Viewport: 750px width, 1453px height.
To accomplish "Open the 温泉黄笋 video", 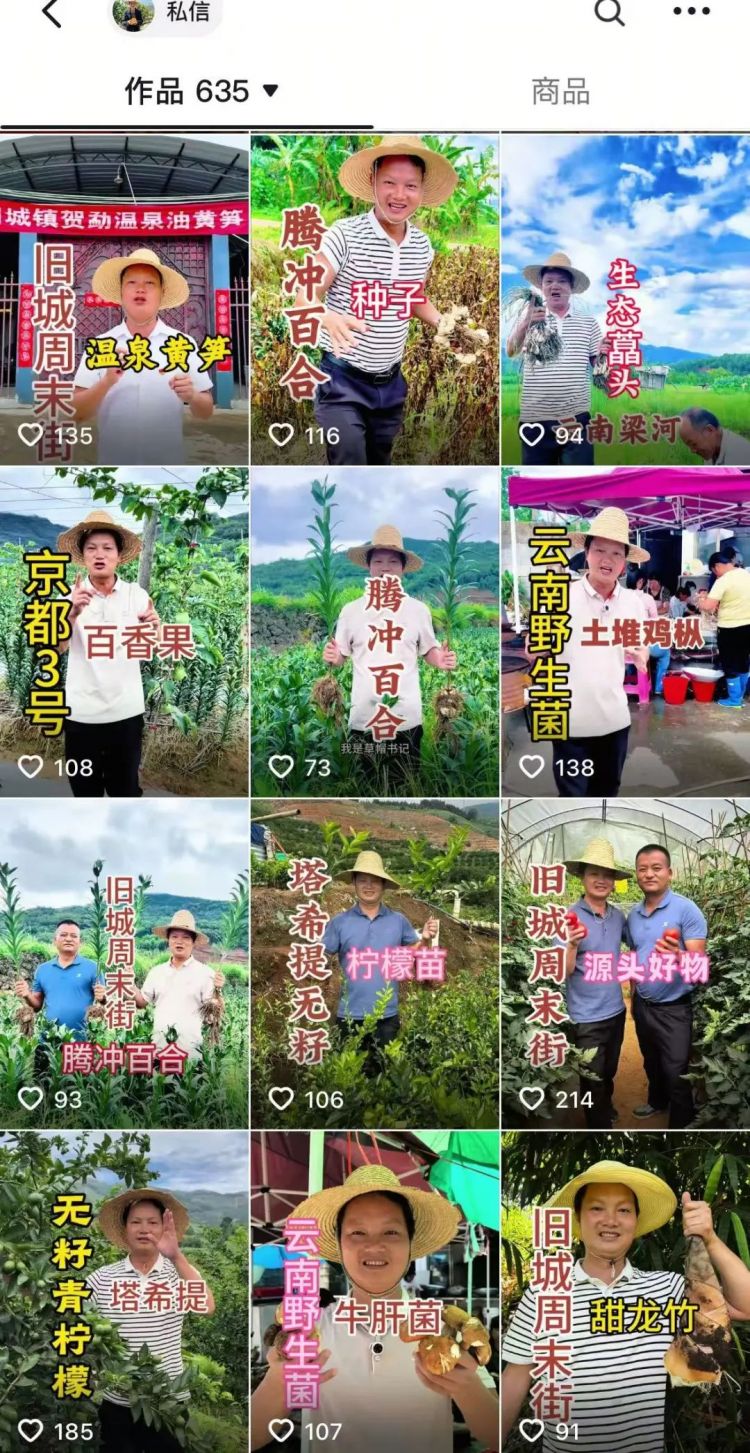I will coord(124,300).
